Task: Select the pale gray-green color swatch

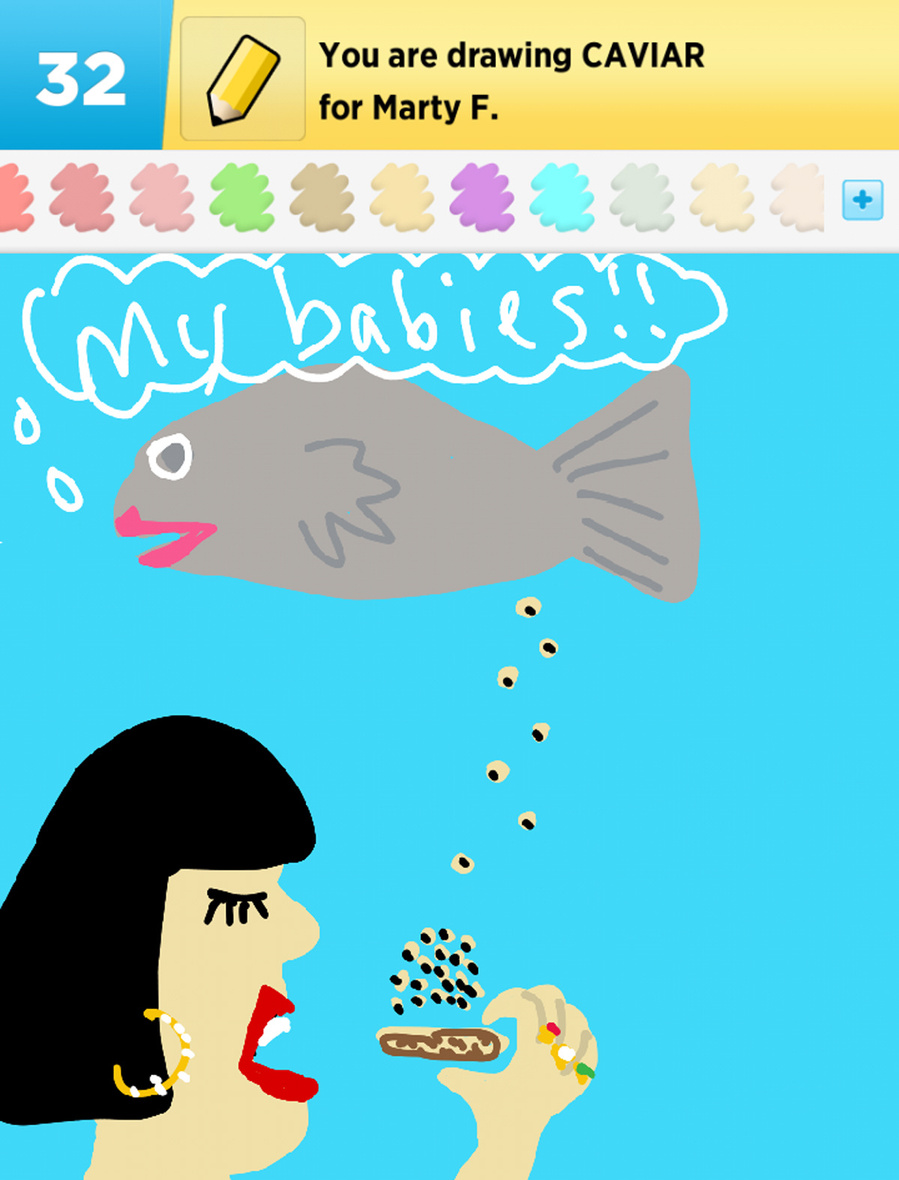Action: point(642,198)
